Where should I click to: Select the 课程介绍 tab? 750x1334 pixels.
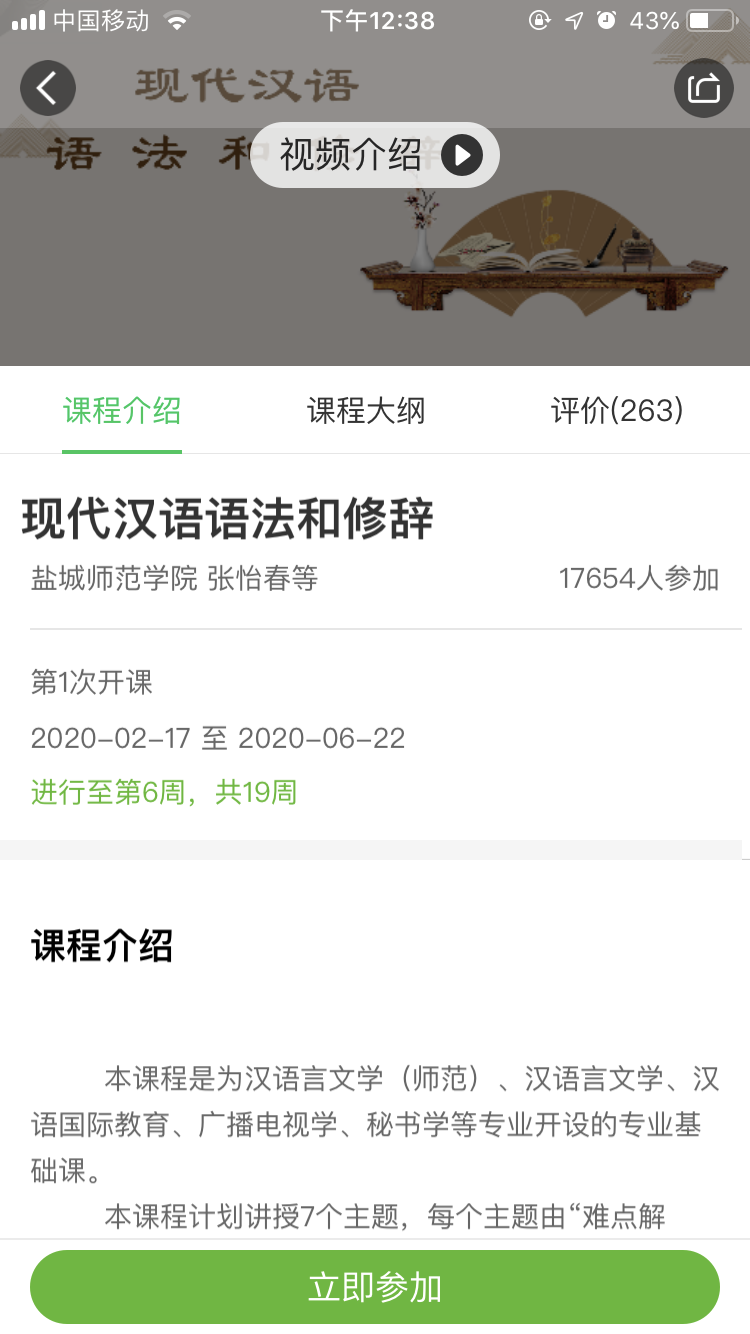[x=122, y=411]
